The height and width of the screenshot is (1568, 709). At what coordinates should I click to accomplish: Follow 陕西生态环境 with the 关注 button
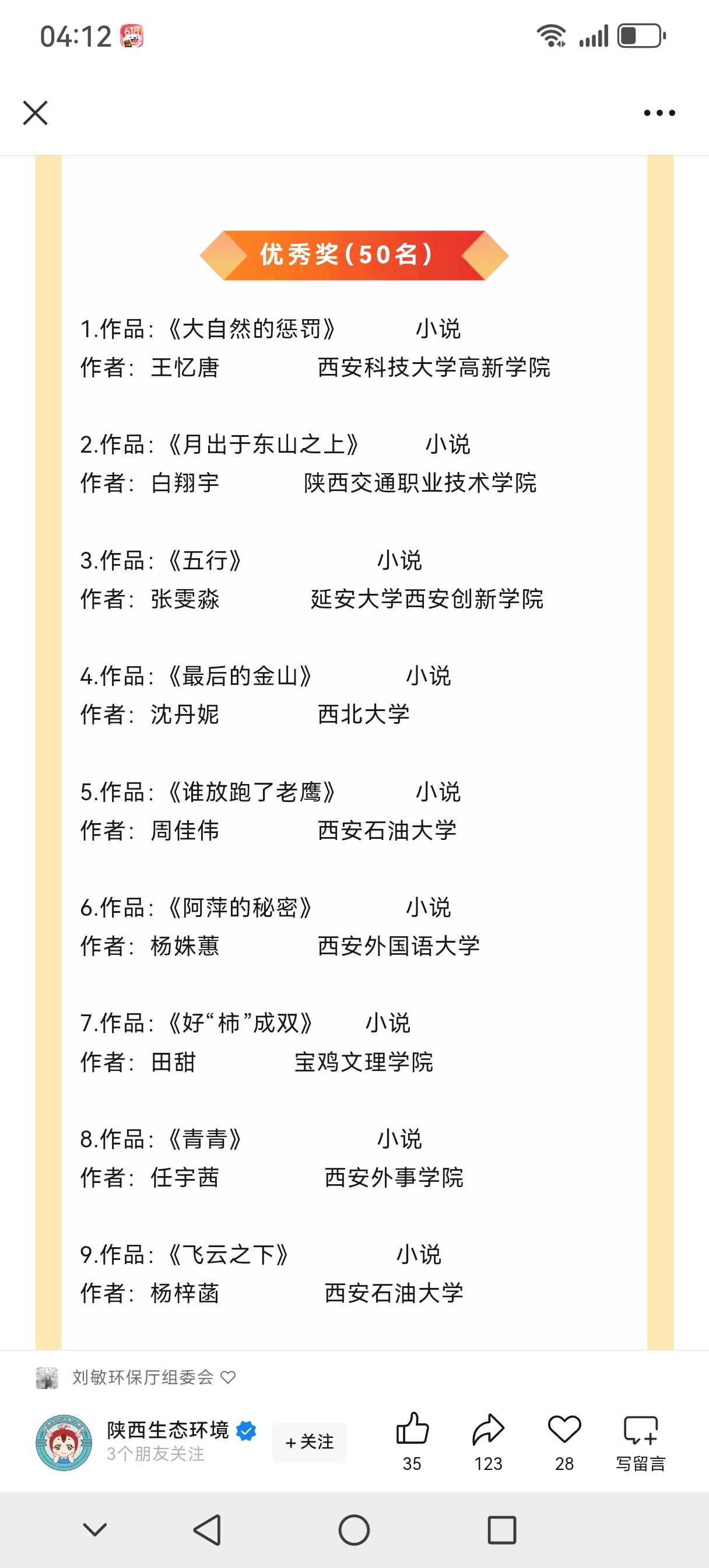(309, 1442)
